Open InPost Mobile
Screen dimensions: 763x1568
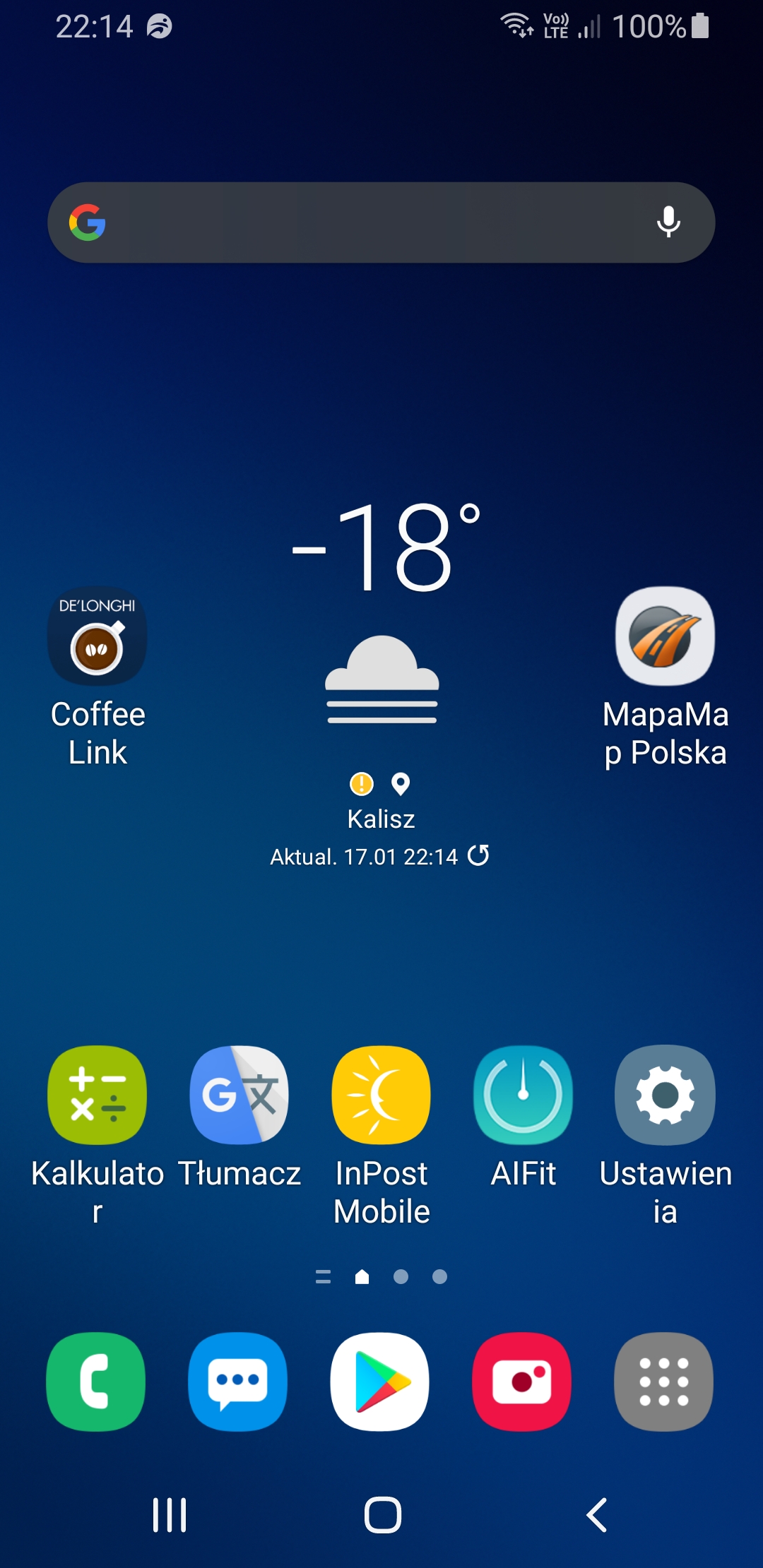click(381, 1095)
